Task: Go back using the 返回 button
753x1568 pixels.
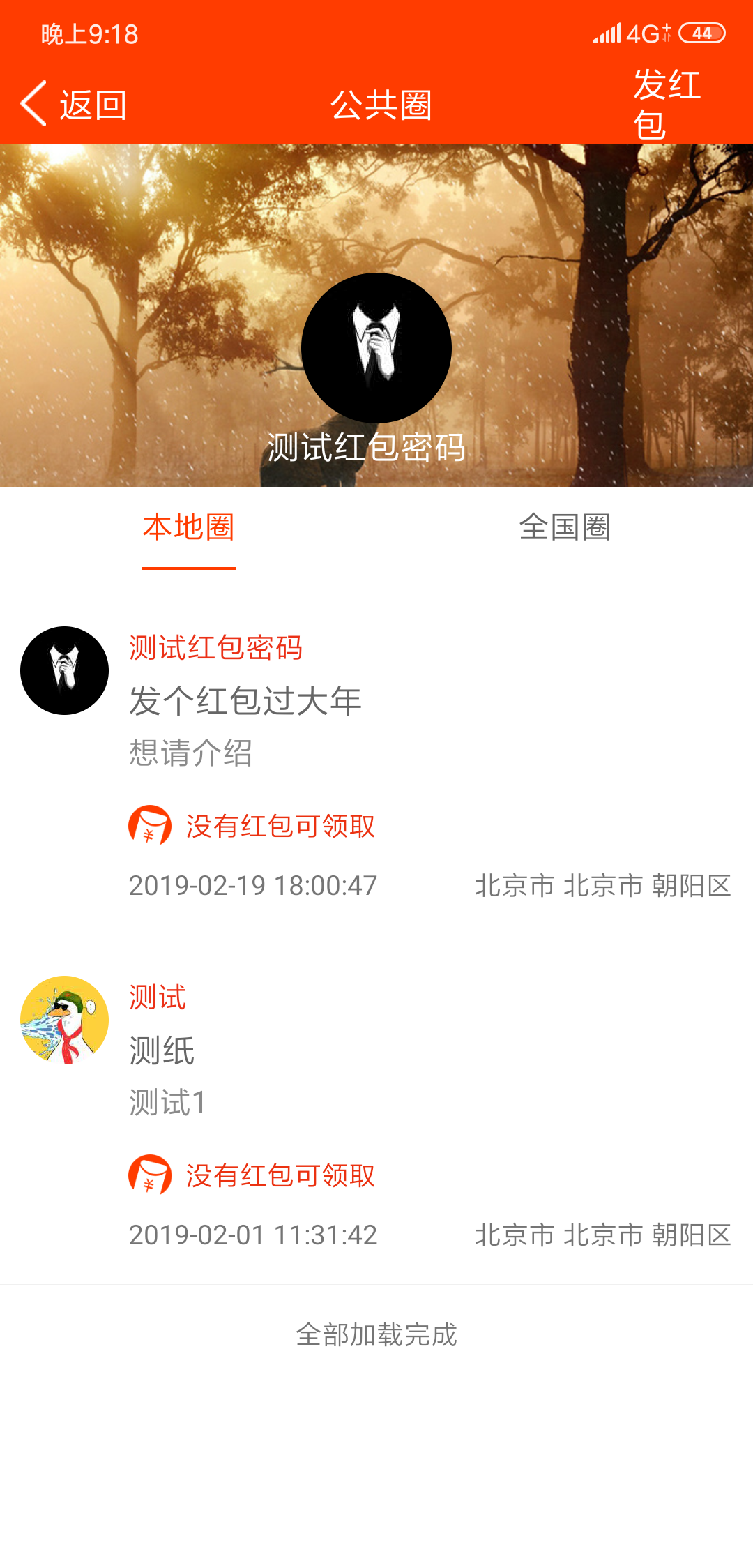Action: [73, 105]
